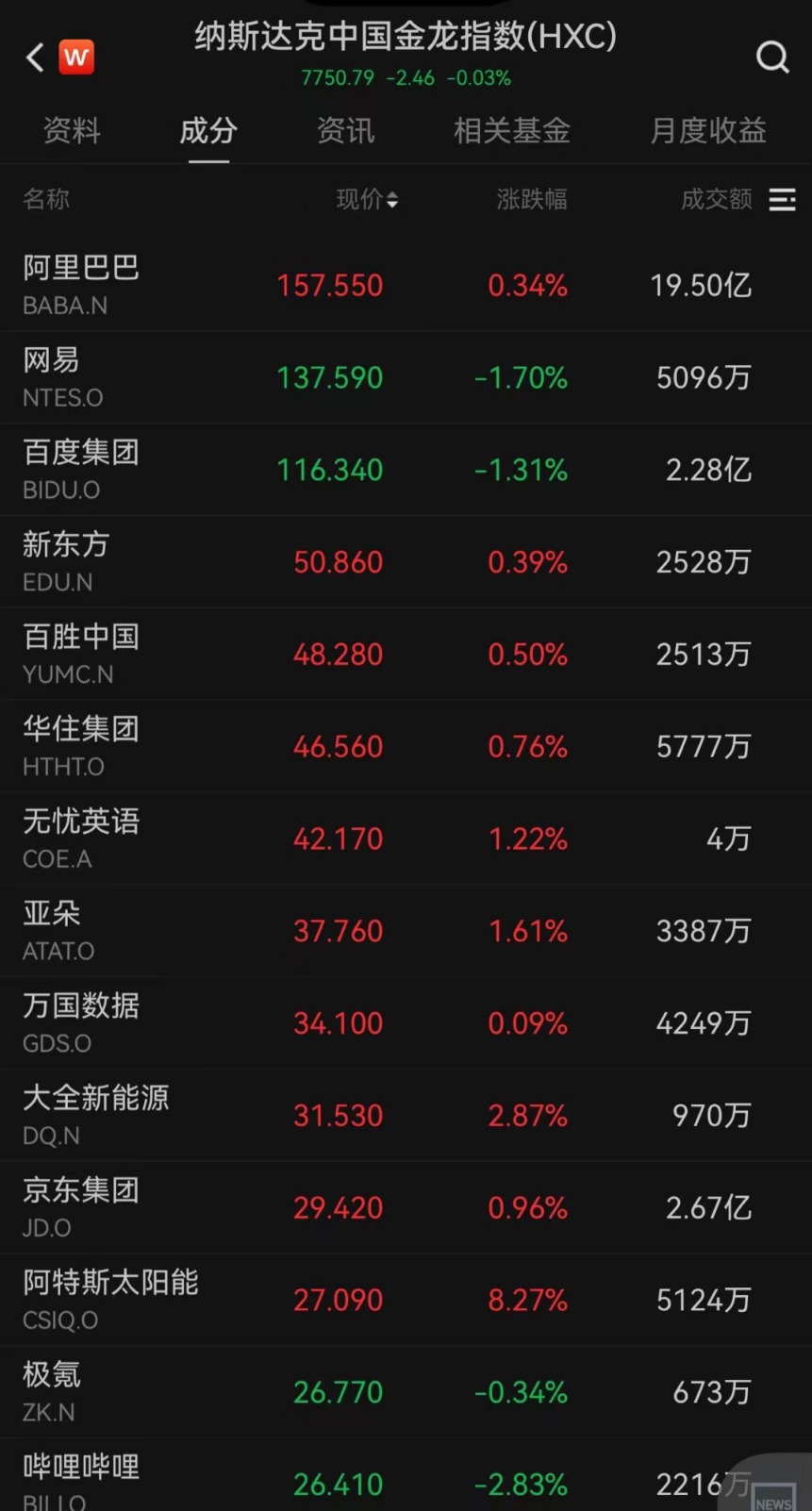
Task: Open the search icon
Action: pos(772,58)
